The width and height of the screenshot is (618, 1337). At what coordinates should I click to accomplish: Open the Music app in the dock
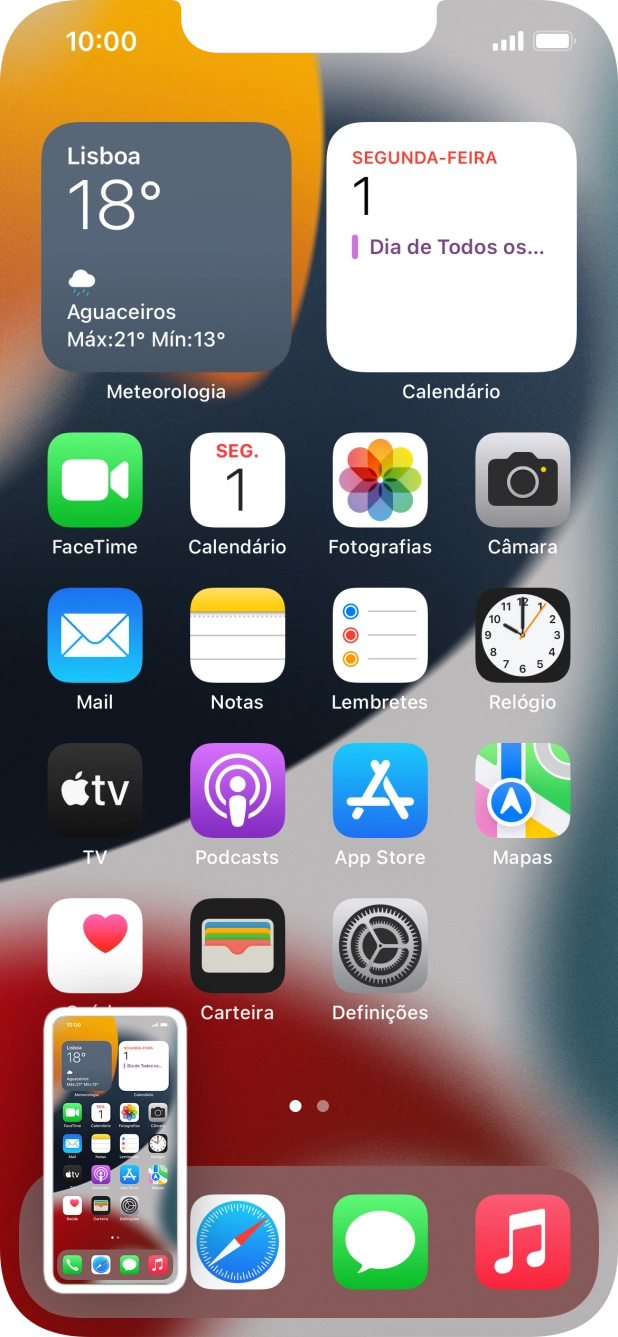(x=522, y=1241)
